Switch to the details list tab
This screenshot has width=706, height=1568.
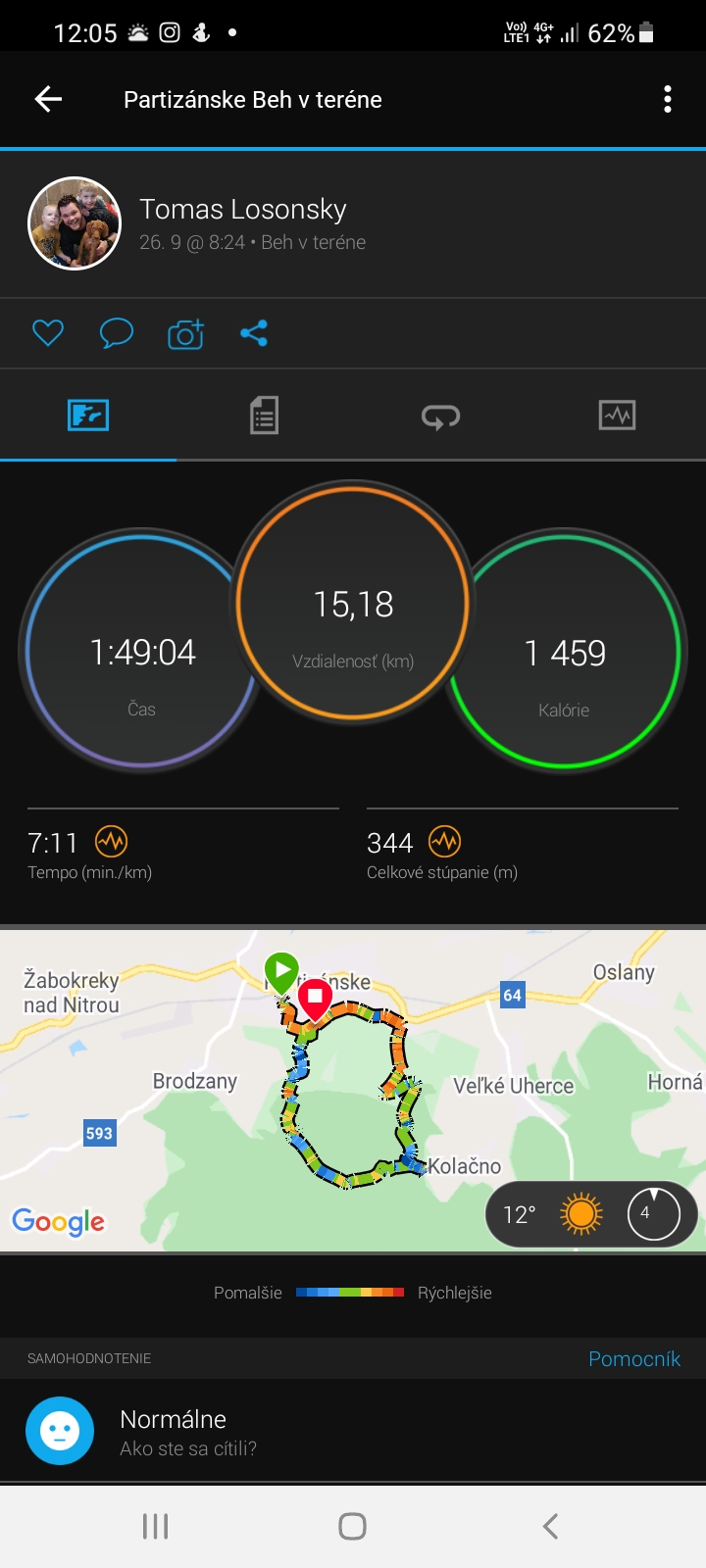264,416
